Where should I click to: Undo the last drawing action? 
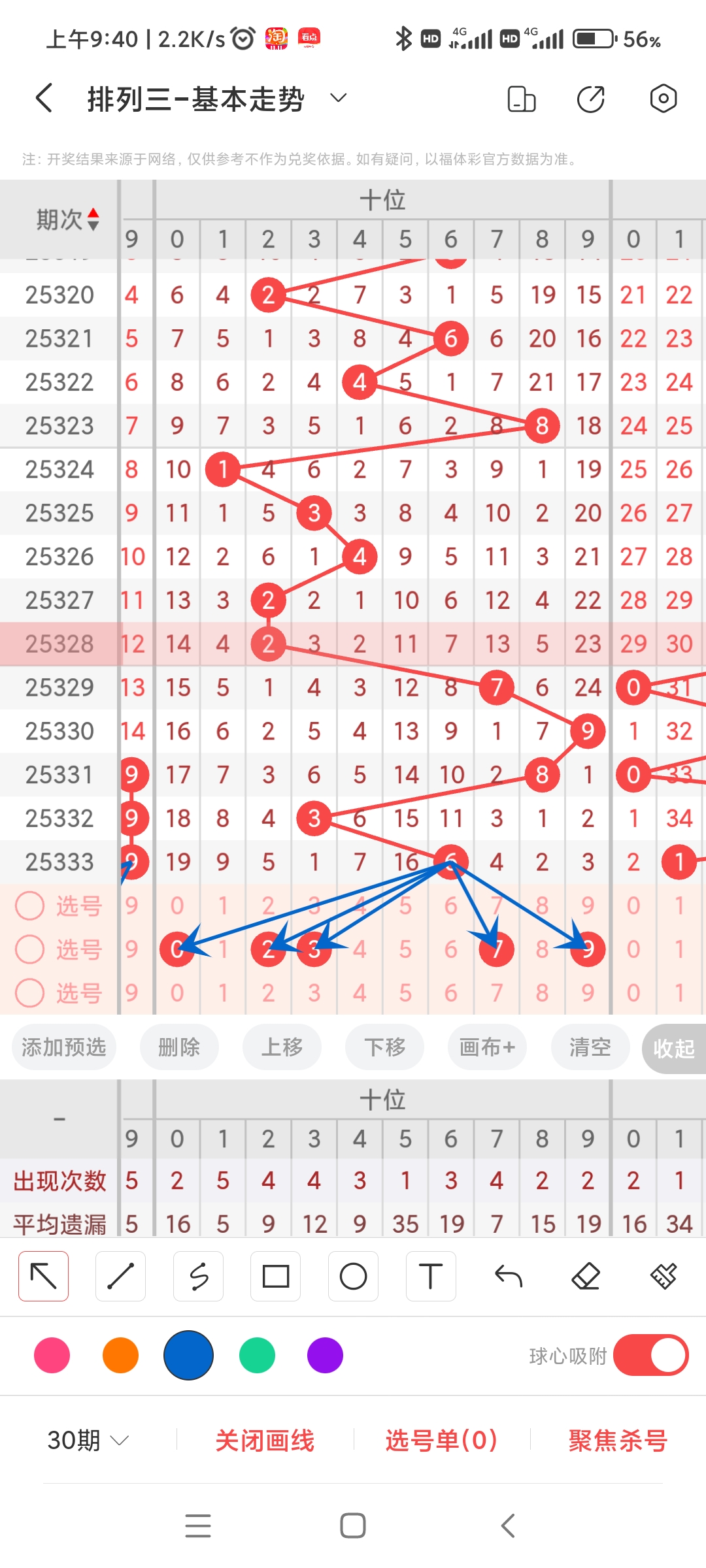coord(509,1275)
